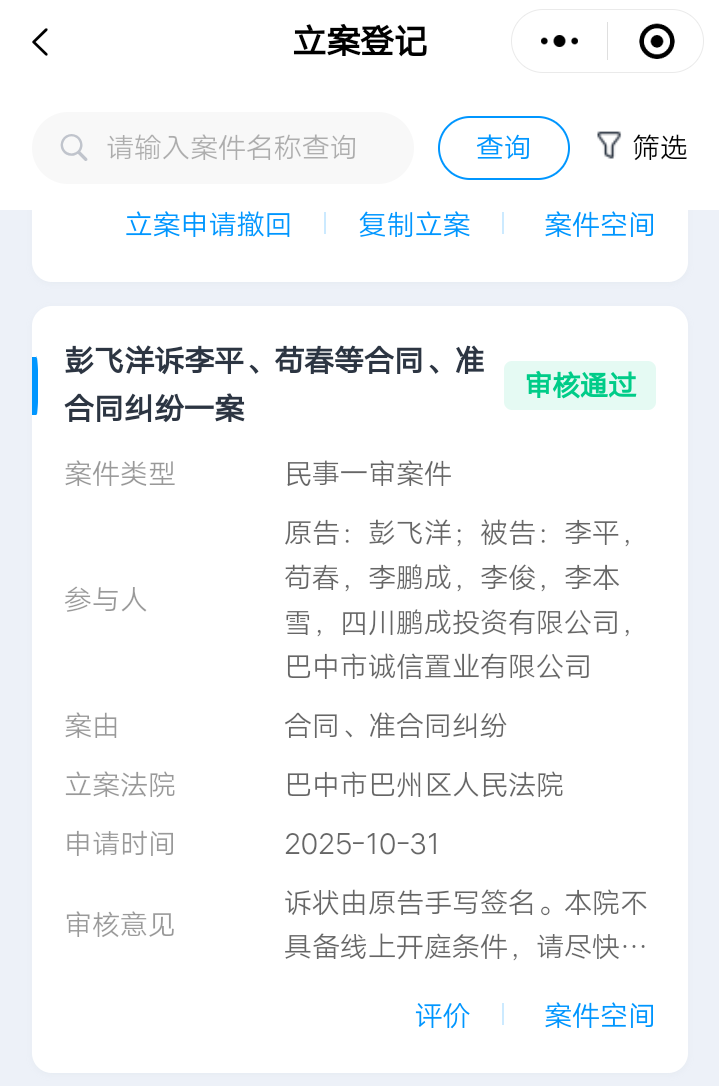Screen dimensions: 719x1086
Task: Tap 评价 on the 彭飞洋 case
Action: 442,1016
